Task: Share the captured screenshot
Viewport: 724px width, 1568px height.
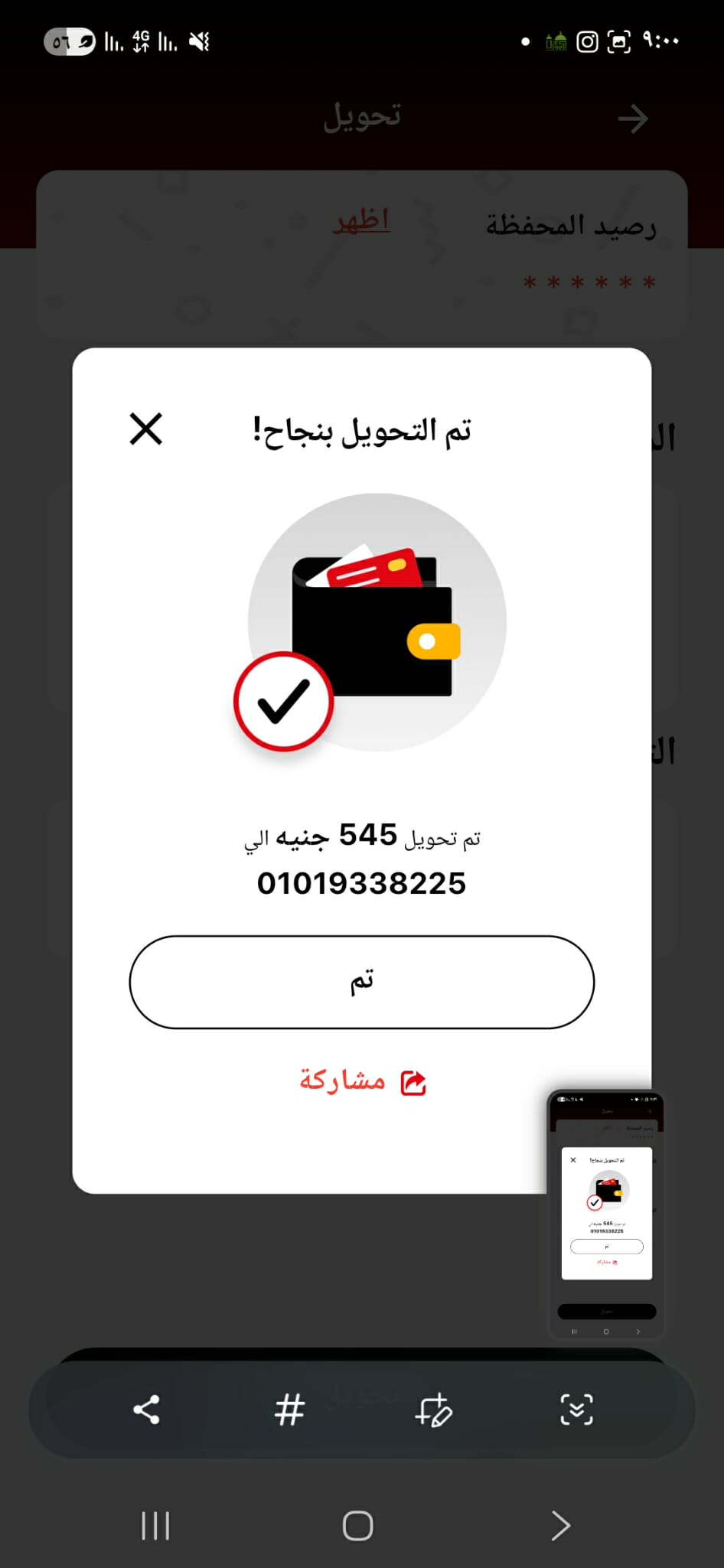Action: point(146,1410)
